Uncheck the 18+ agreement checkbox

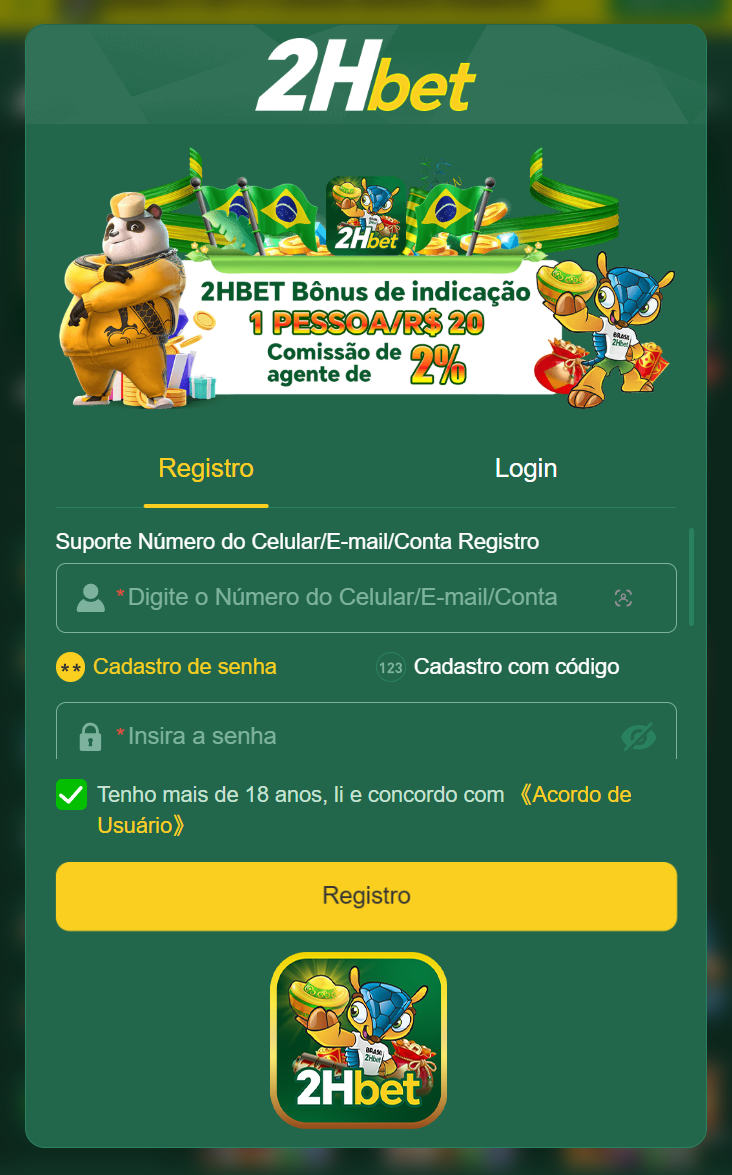pos(71,795)
